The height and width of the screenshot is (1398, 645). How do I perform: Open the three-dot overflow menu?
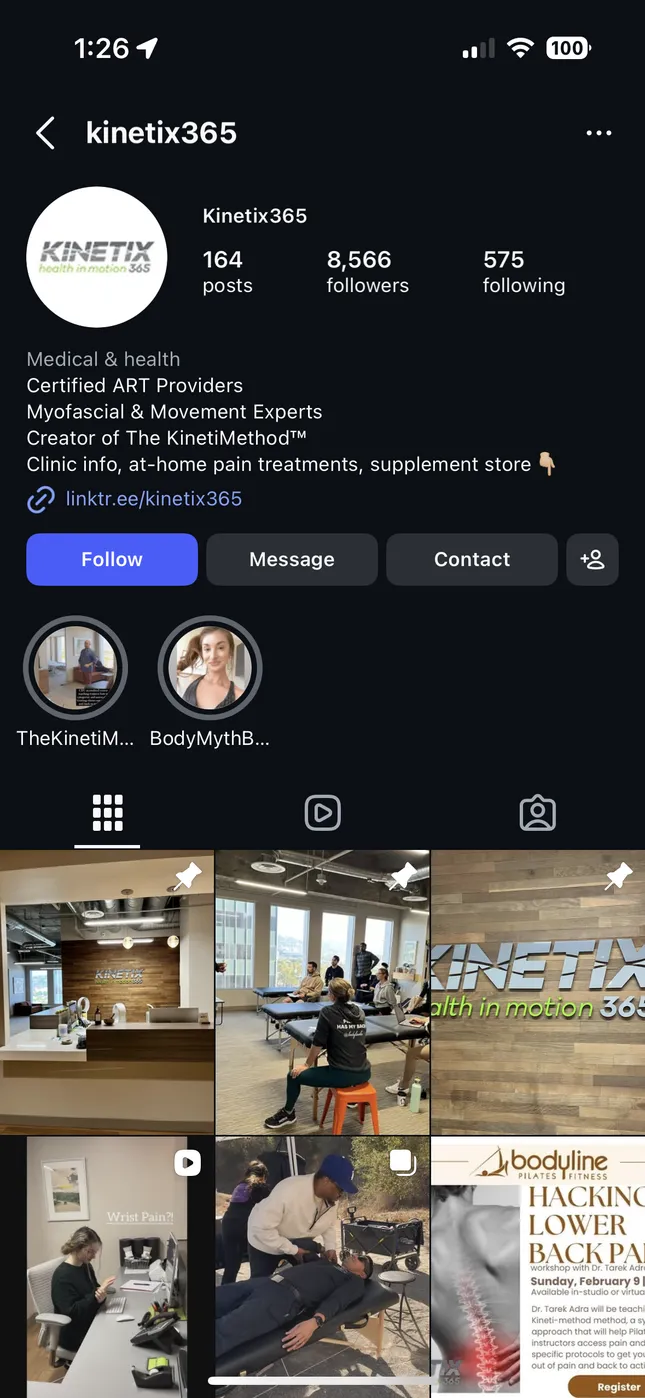click(x=598, y=133)
